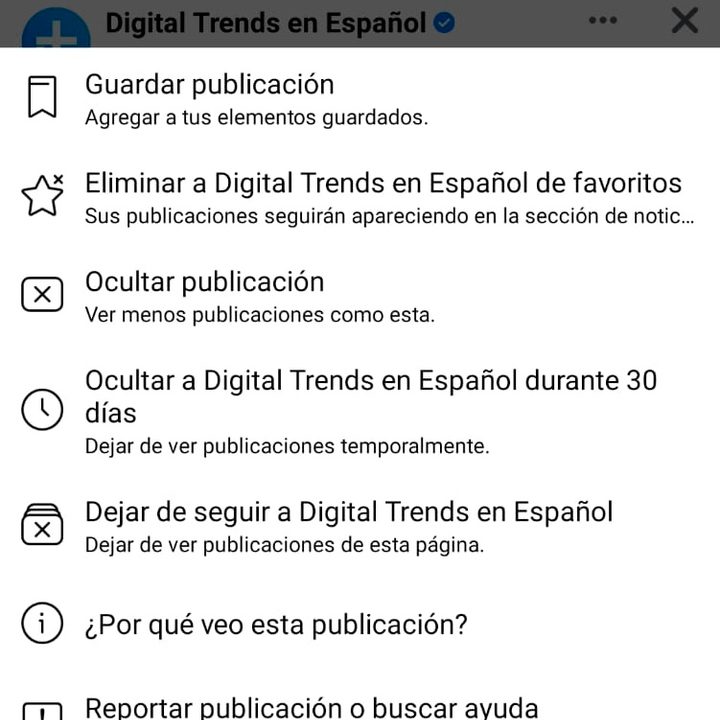720x720 pixels.
Task: Close the post with the X icon
Action: coord(685,21)
